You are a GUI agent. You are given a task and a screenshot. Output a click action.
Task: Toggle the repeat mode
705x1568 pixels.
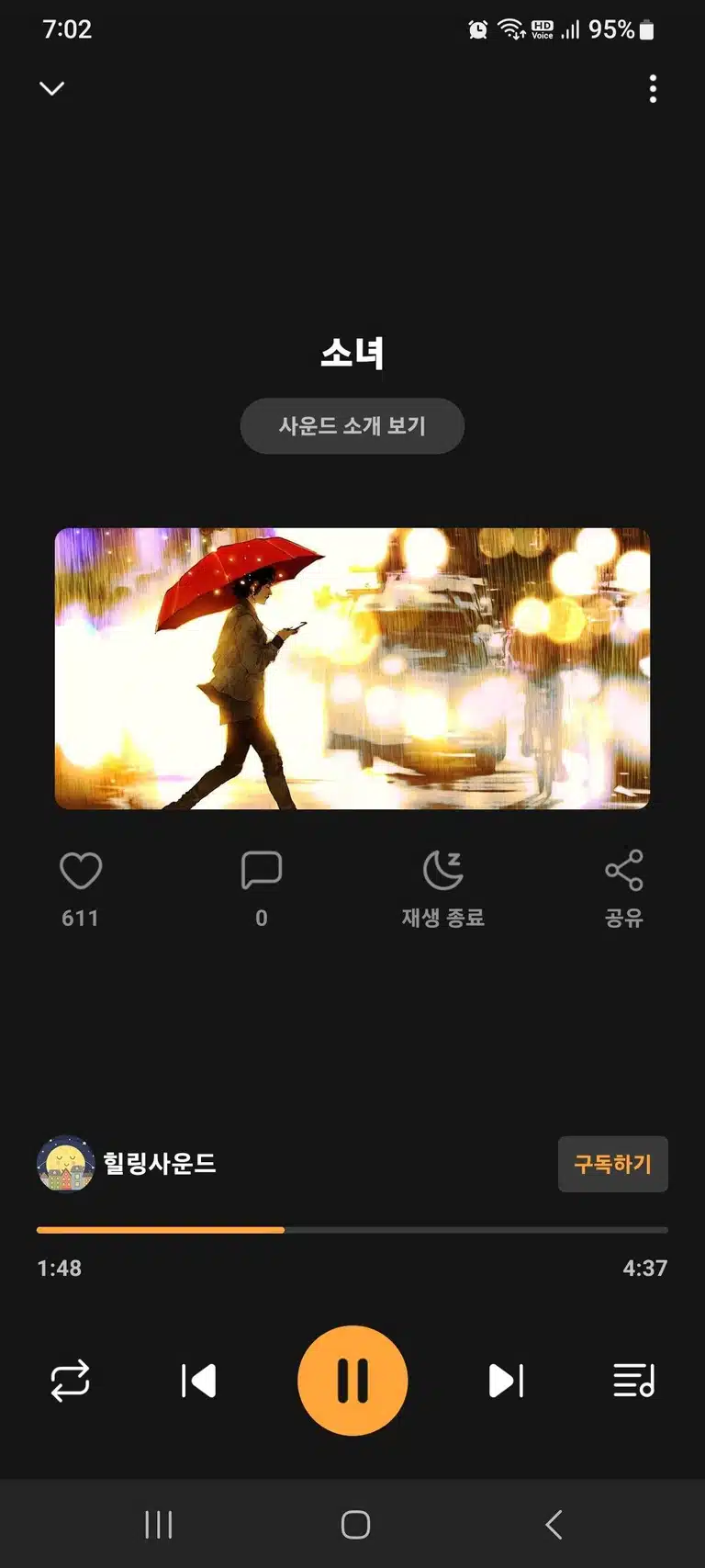tap(70, 1381)
